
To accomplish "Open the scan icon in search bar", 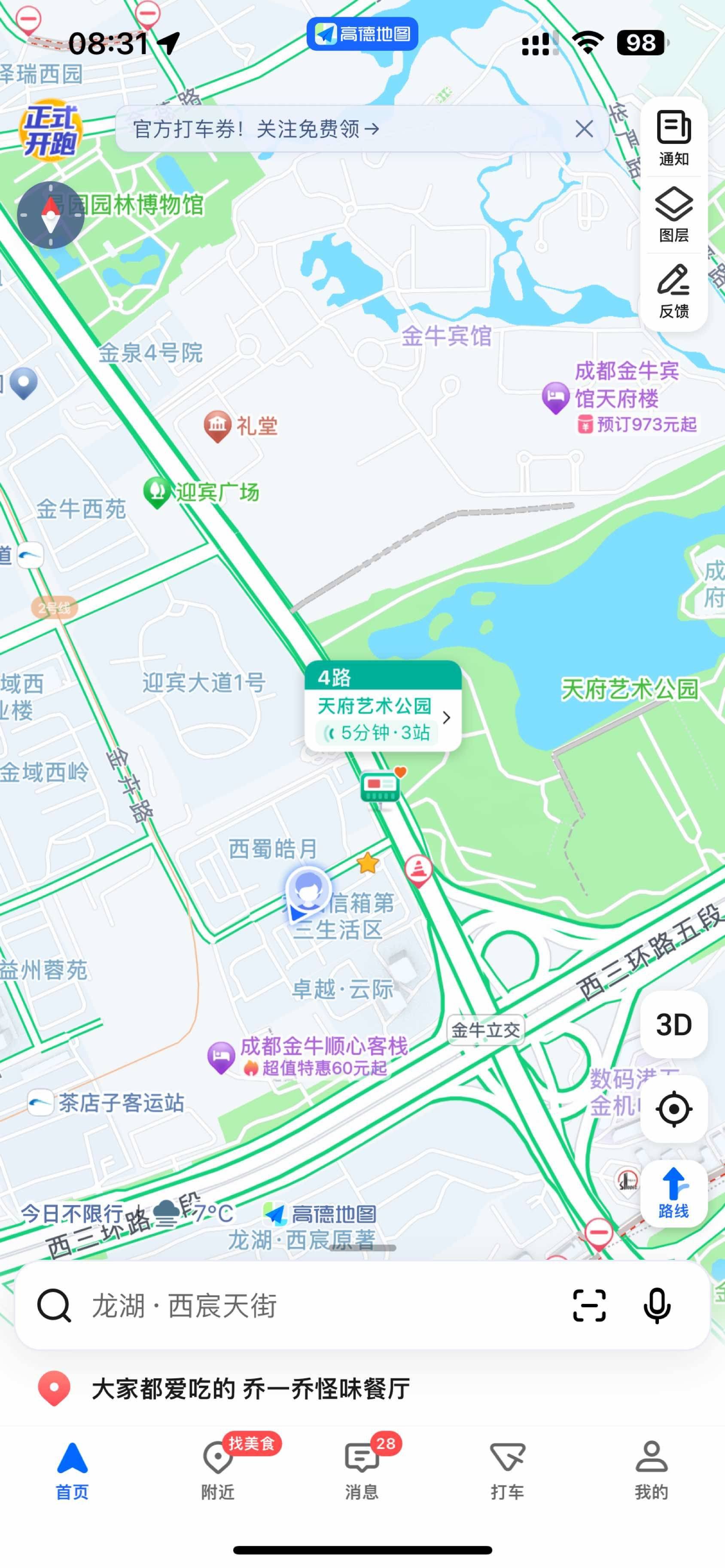I will tap(589, 1305).
